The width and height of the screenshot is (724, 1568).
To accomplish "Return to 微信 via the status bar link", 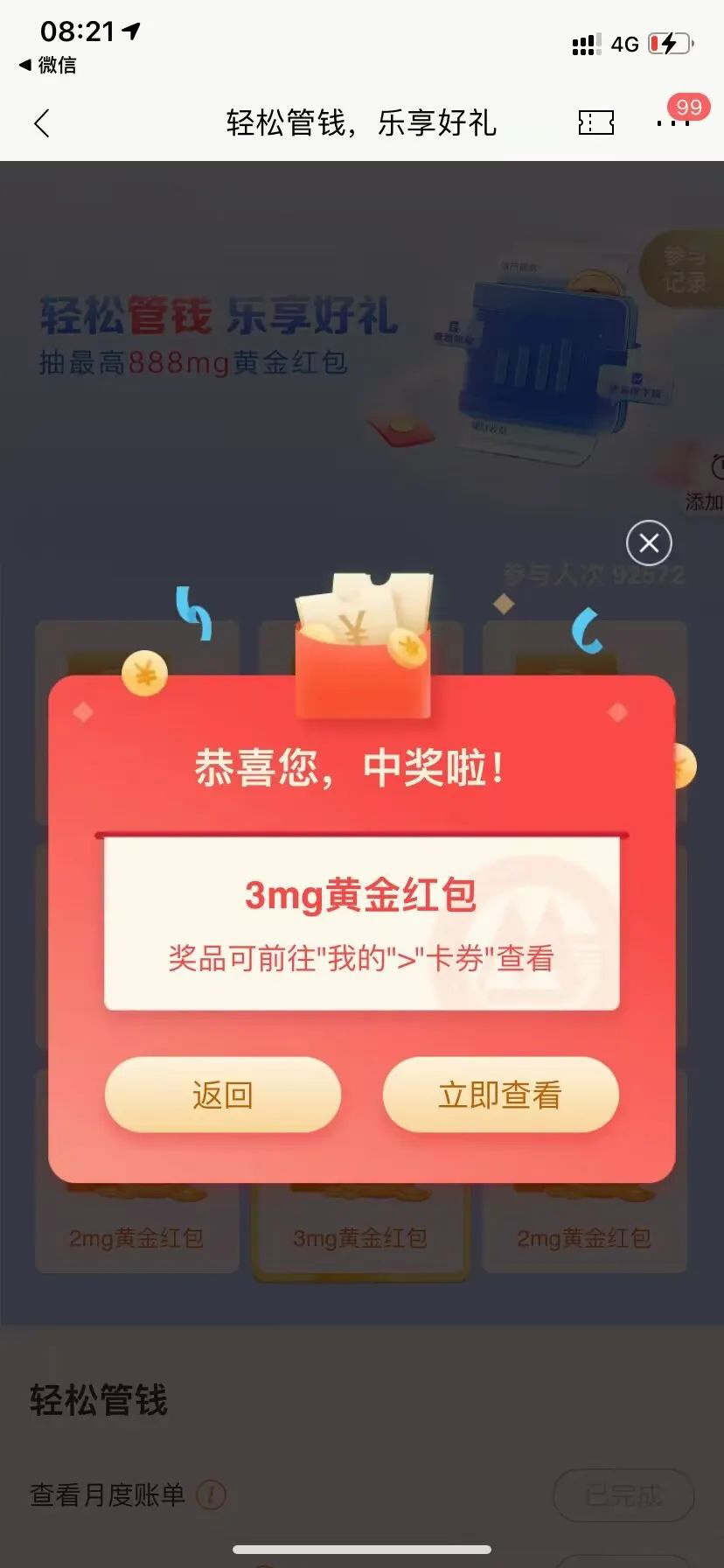I will (48, 65).
